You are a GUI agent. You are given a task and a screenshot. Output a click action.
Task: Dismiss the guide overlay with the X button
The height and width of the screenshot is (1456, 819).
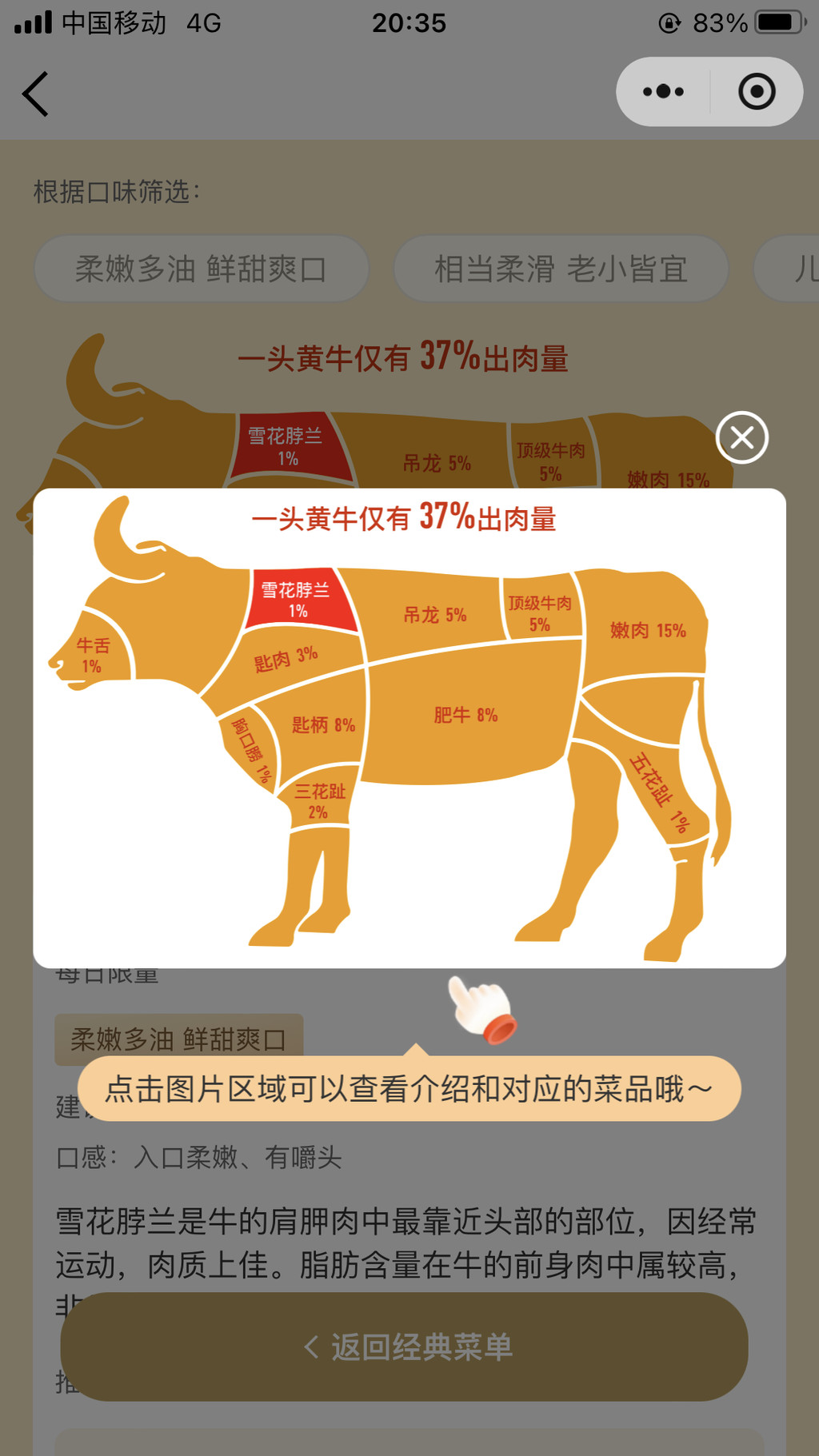click(742, 437)
